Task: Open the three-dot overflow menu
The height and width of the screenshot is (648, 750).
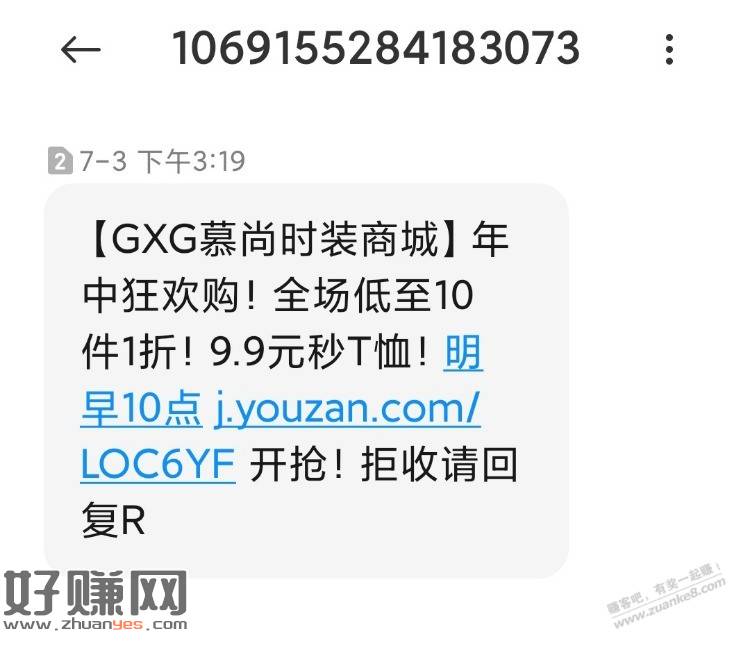Action: 669,49
